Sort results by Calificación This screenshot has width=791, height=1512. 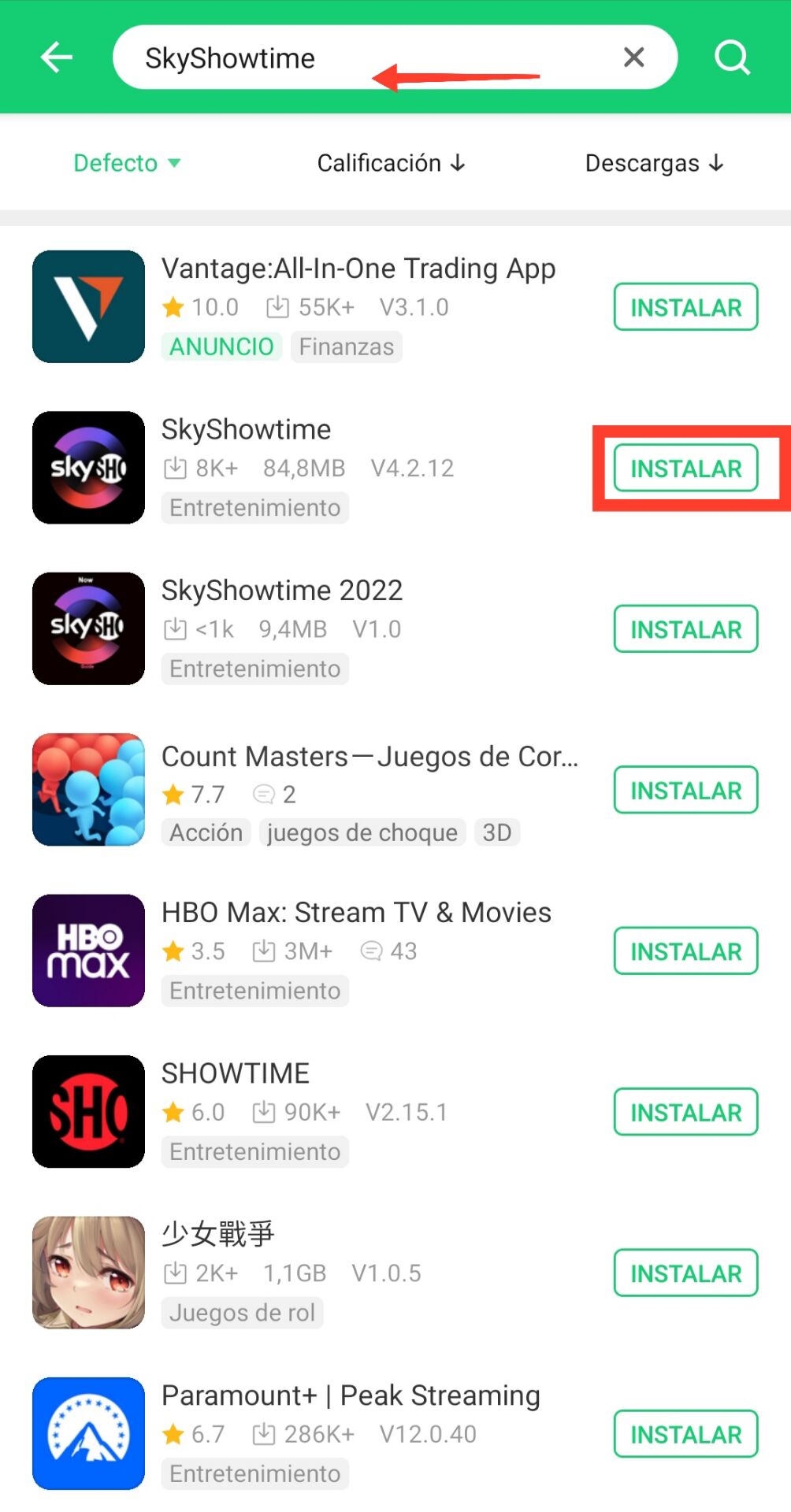tap(391, 163)
